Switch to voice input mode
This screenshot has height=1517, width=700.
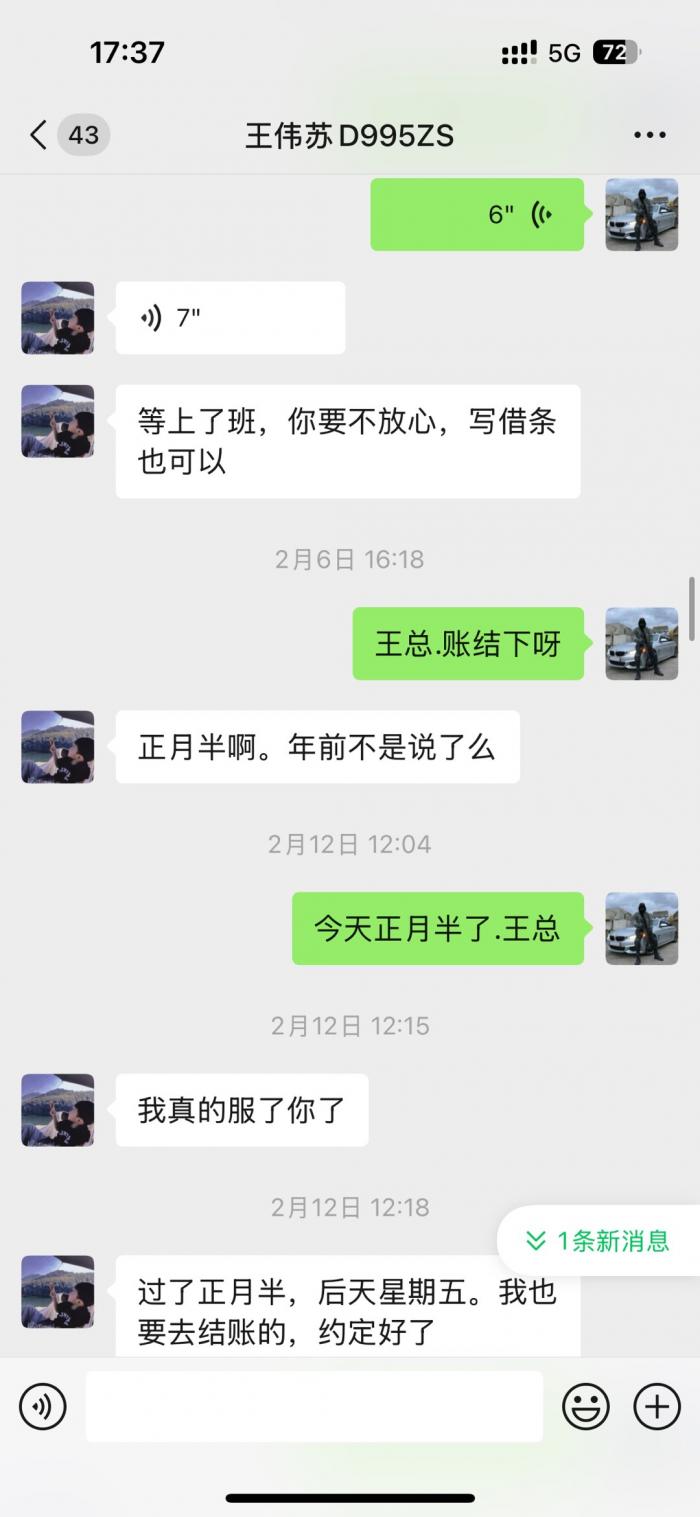(x=43, y=1407)
